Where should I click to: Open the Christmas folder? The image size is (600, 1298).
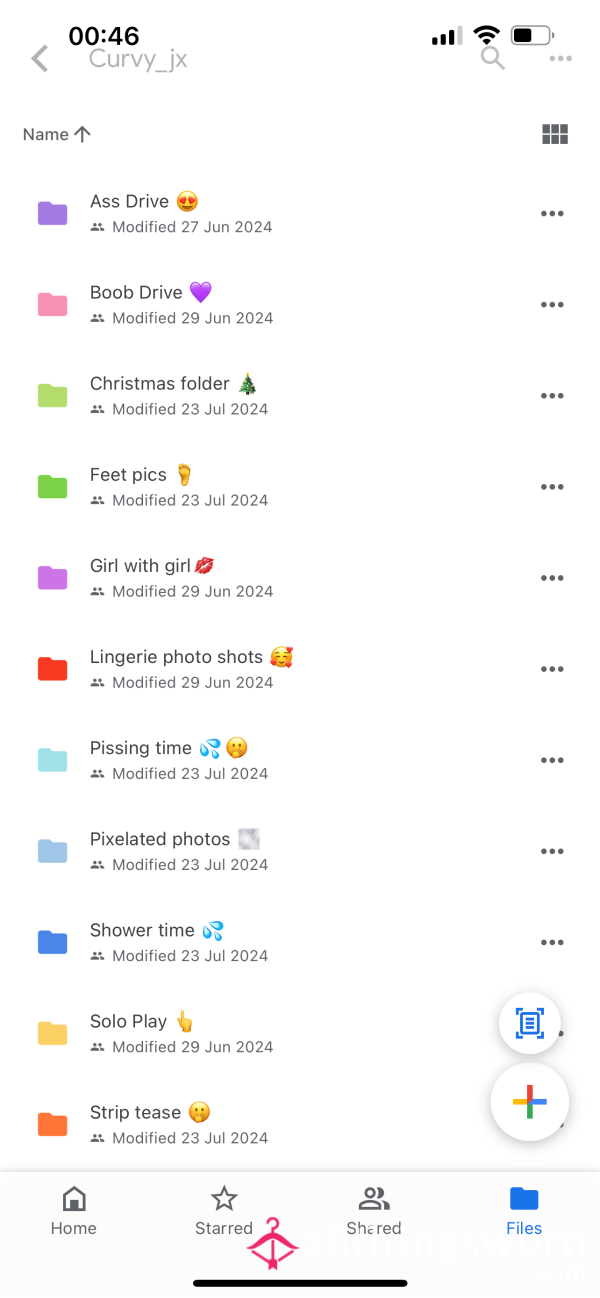[300, 395]
